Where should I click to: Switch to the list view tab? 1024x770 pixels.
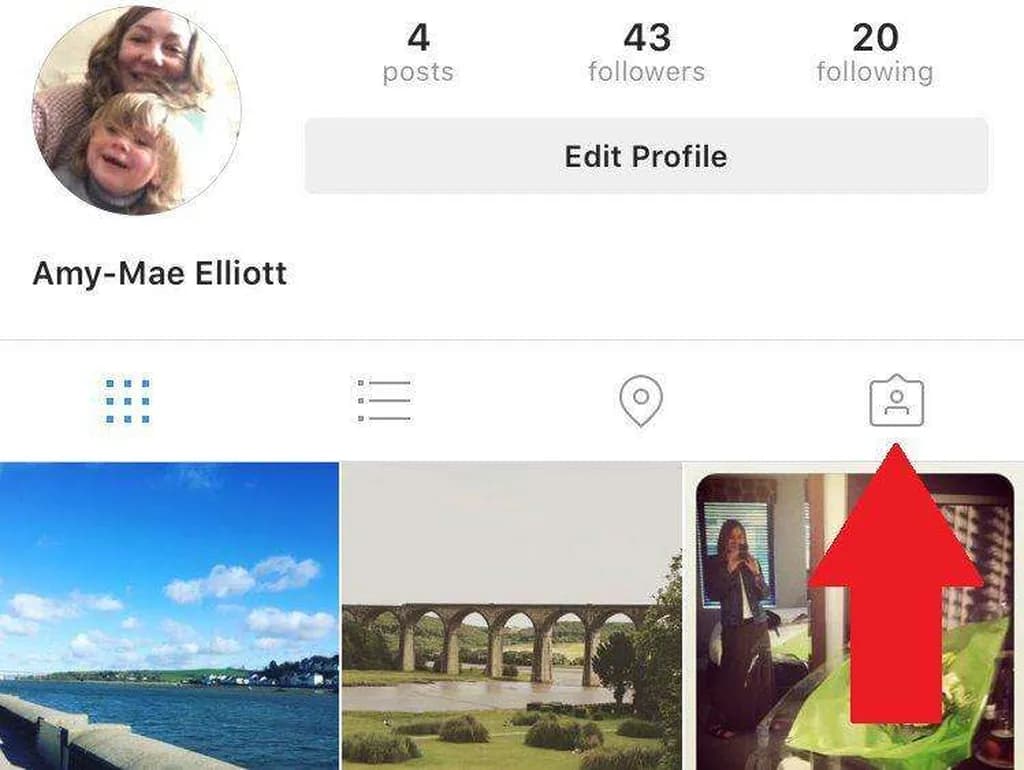click(x=384, y=401)
